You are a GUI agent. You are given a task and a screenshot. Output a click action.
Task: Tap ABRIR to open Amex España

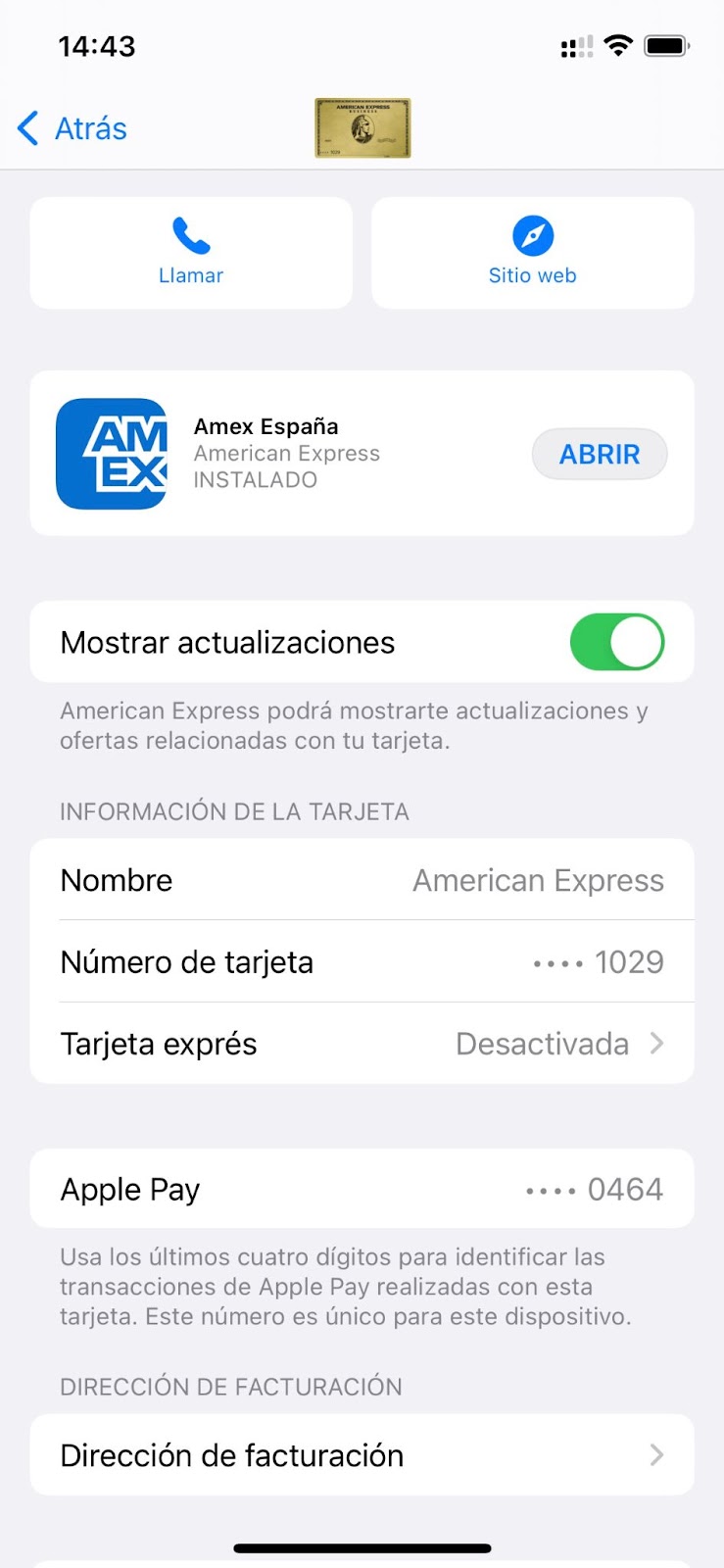point(600,455)
